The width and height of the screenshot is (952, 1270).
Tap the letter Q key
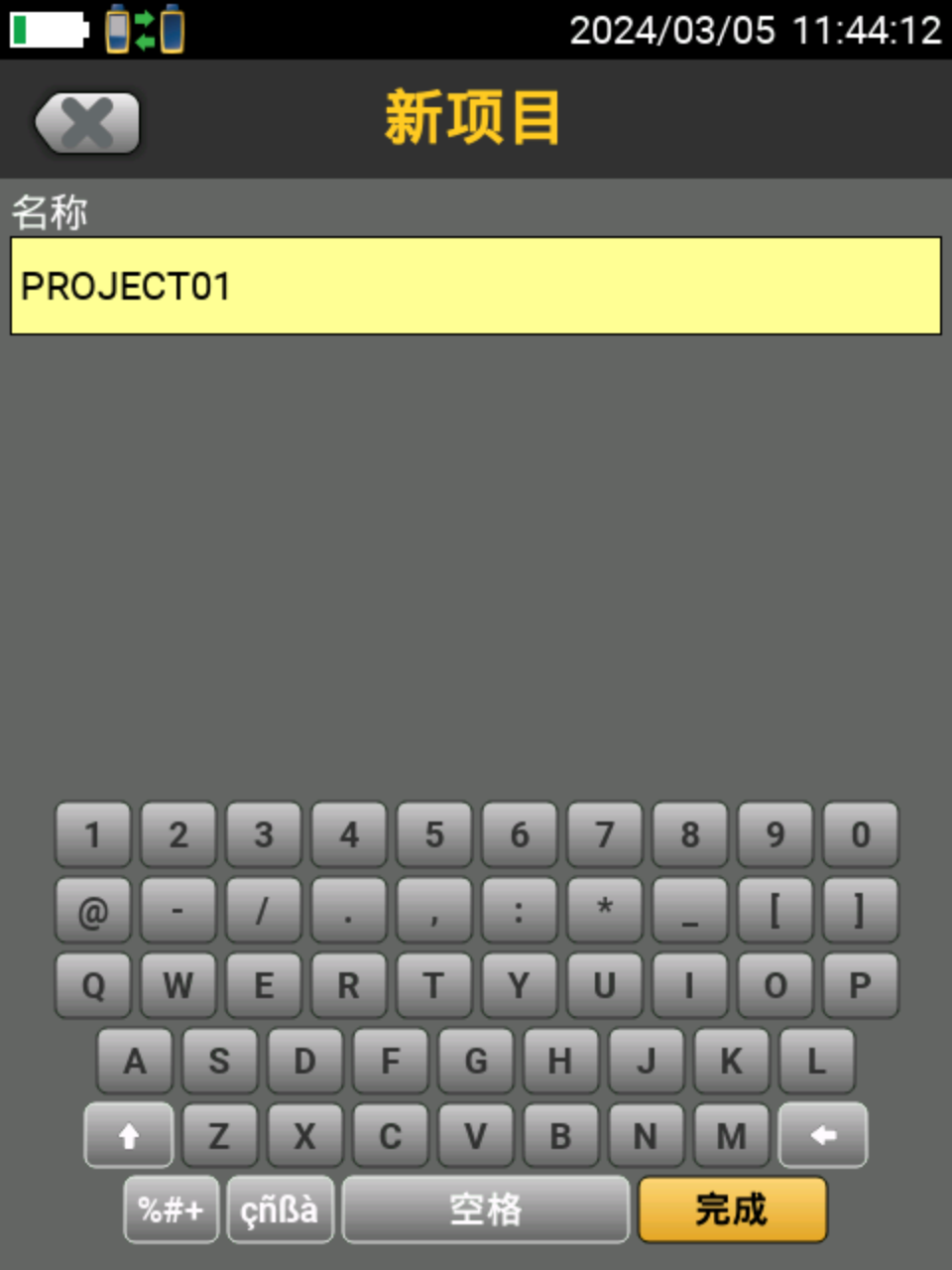[93, 985]
